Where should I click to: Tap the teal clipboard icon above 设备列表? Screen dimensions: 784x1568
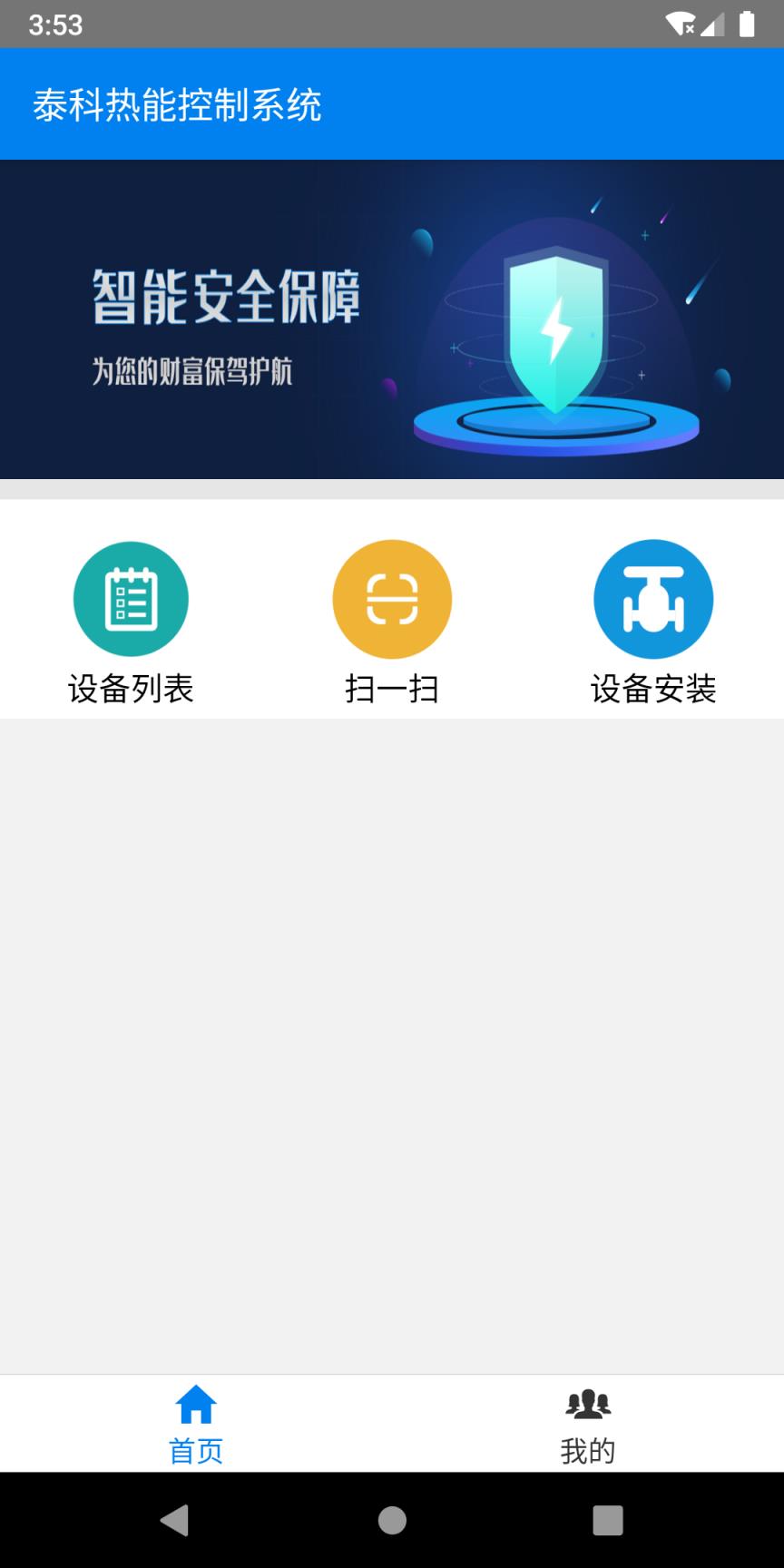(x=131, y=599)
